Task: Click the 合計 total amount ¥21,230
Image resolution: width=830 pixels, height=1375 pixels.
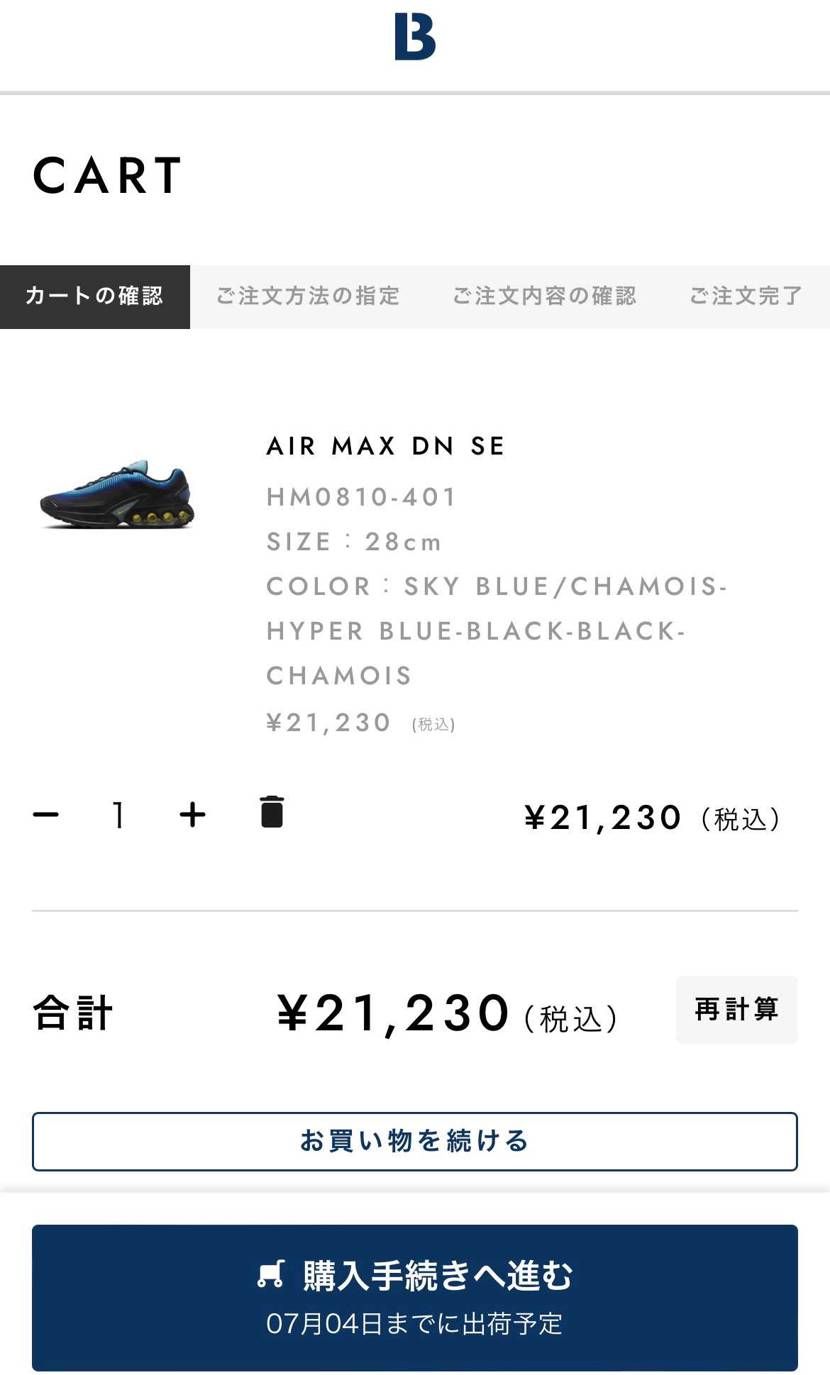Action: pyautogui.click(x=390, y=1011)
